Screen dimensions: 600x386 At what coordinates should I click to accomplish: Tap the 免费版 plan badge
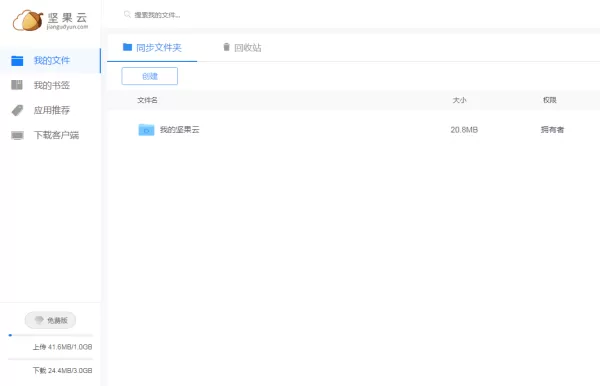click(51, 320)
